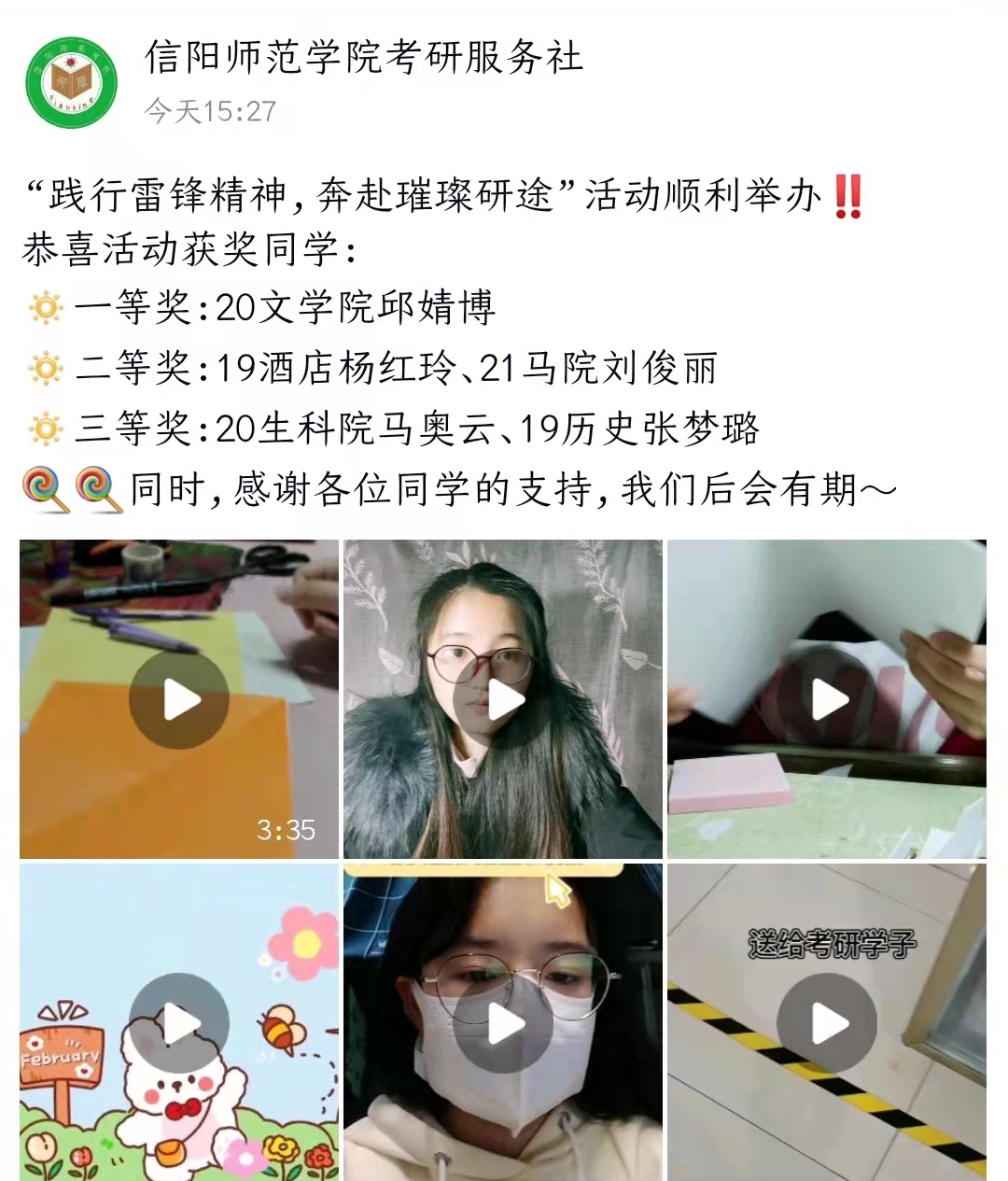Play the 3:35 video with orange paper
This screenshot has height=1181, width=1008.
click(179, 699)
